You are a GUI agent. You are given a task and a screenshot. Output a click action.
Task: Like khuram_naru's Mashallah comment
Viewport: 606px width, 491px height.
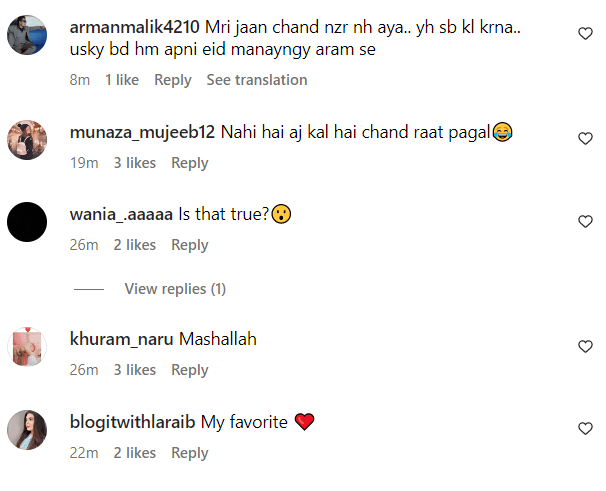pyautogui.click(x=586, y=346)
